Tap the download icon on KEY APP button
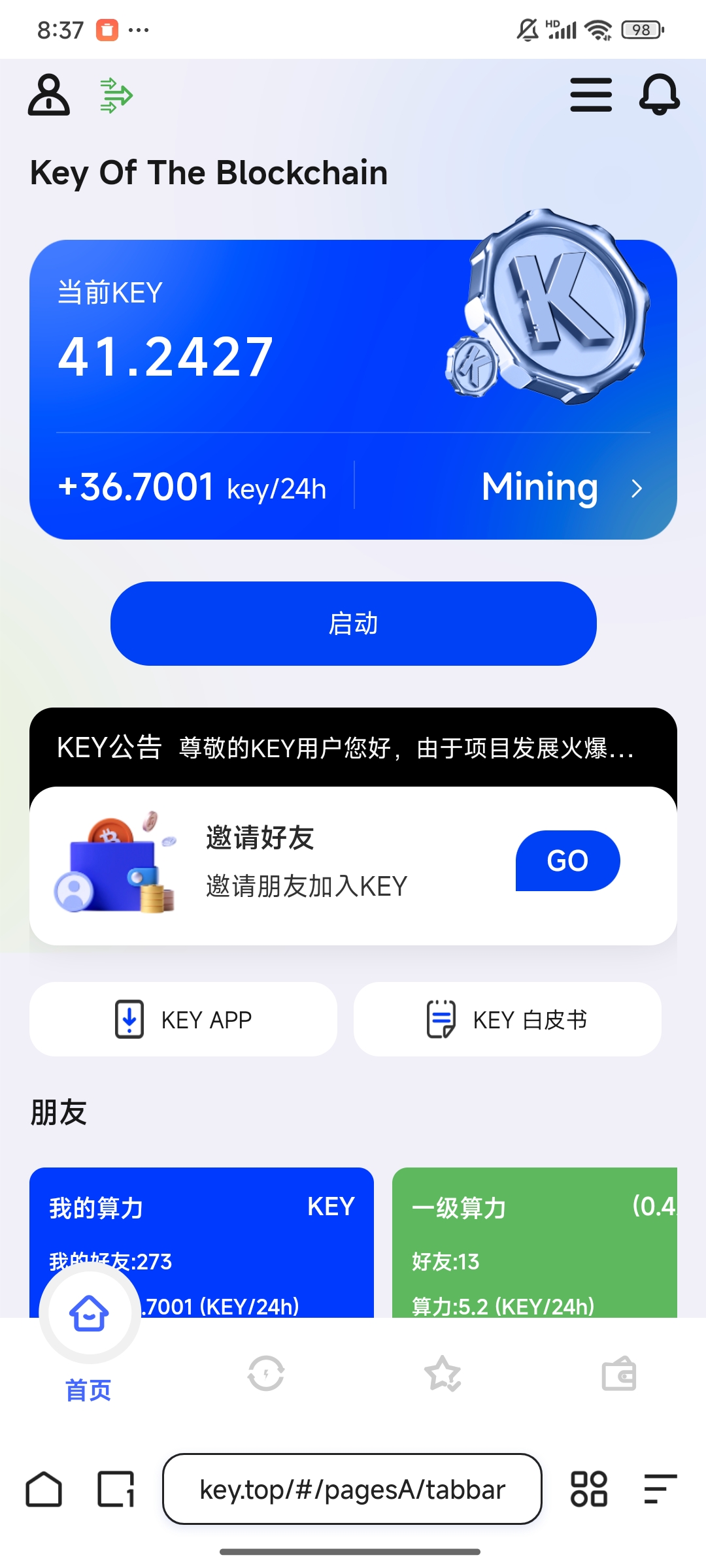 click(129, 1019)
